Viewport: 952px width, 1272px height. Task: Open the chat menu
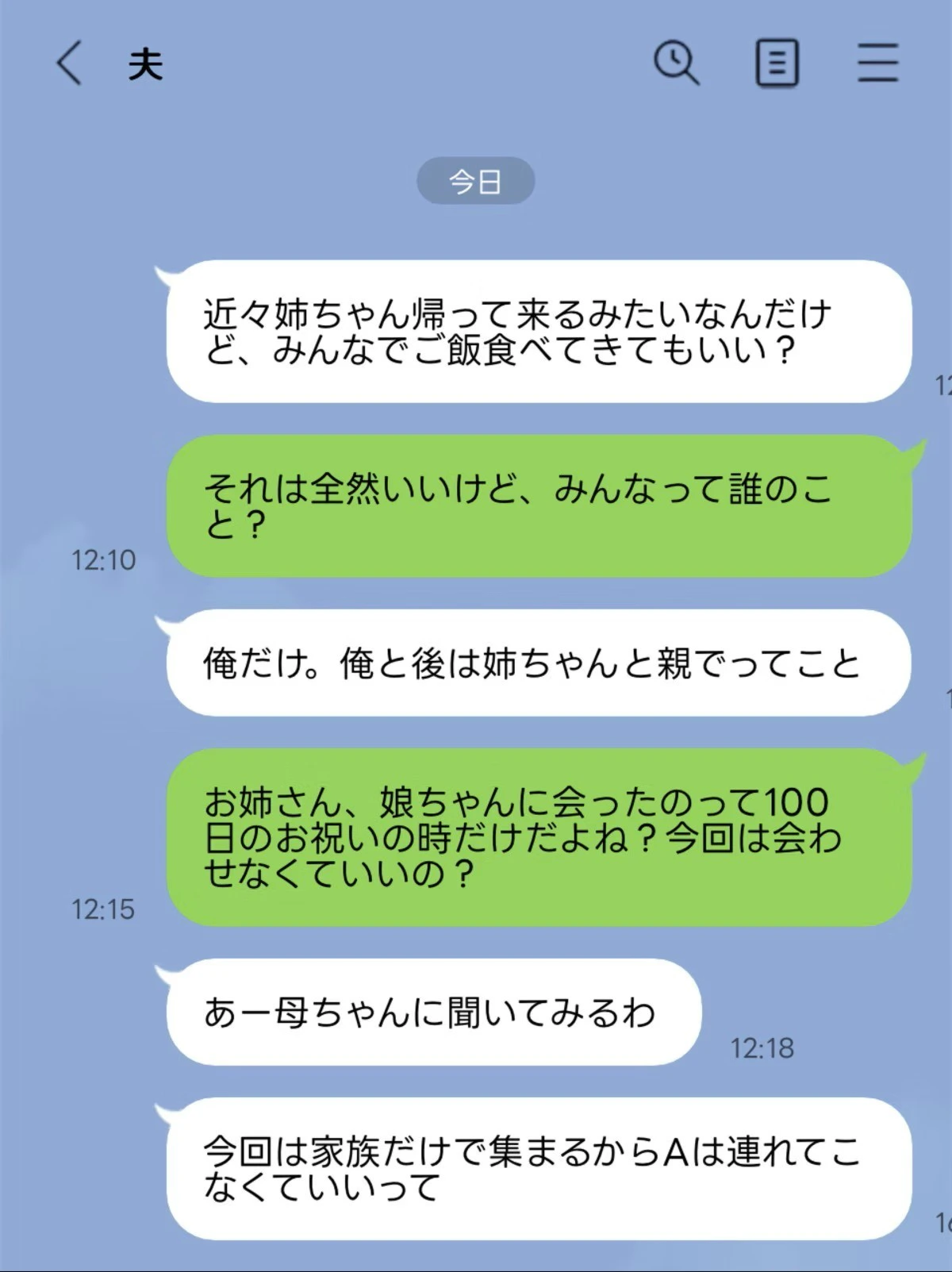click(x=877, y=63)
